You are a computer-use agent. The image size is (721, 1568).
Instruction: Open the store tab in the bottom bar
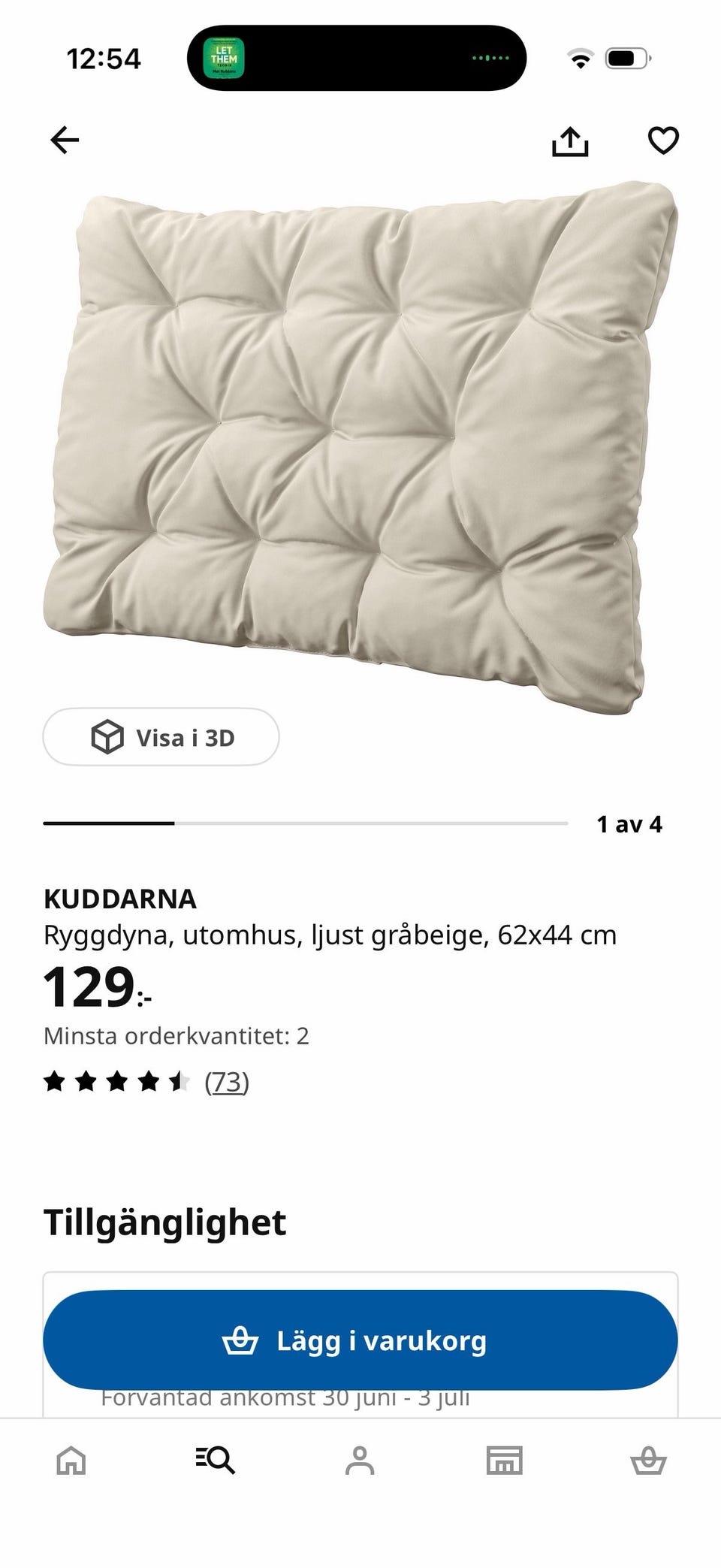[504, 1461]
